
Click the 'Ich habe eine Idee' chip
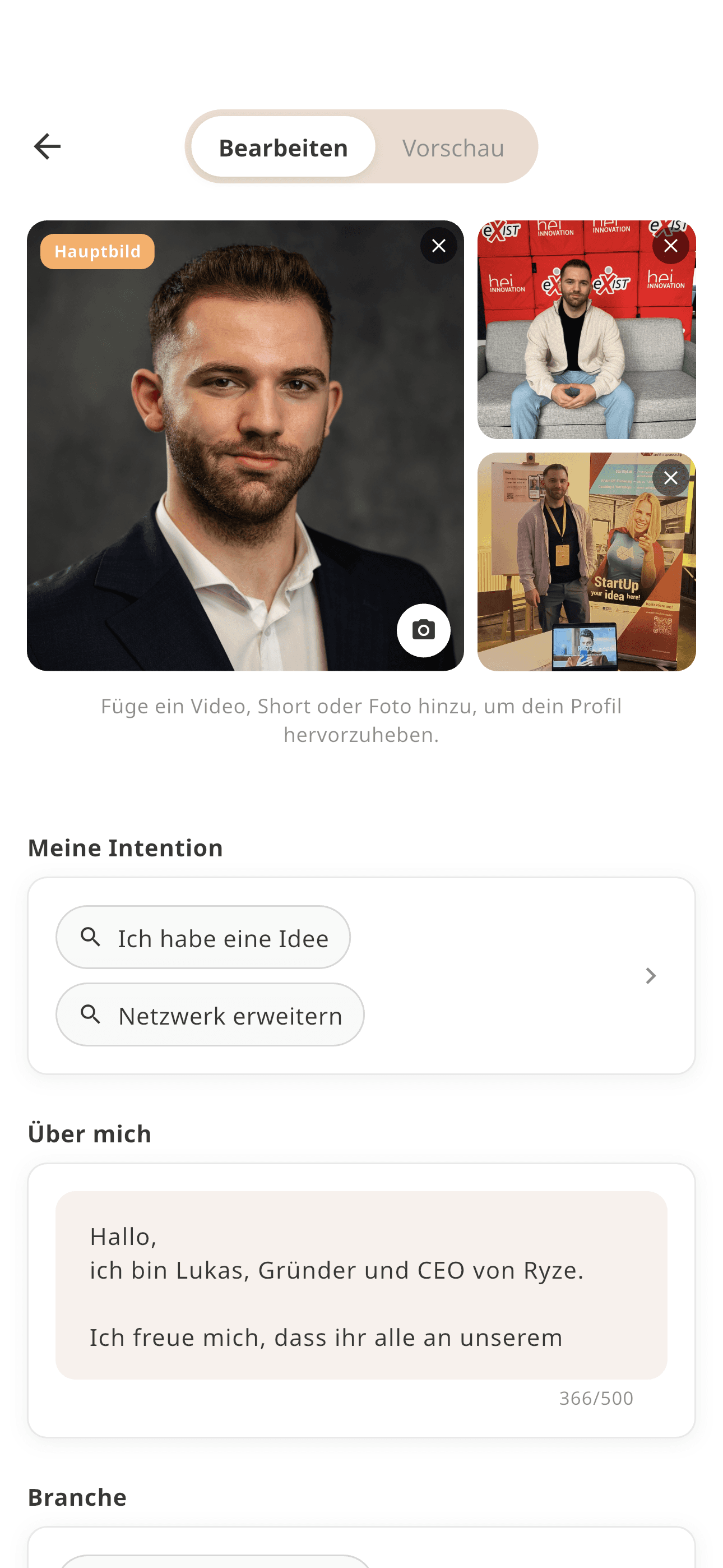coord(203,938)
